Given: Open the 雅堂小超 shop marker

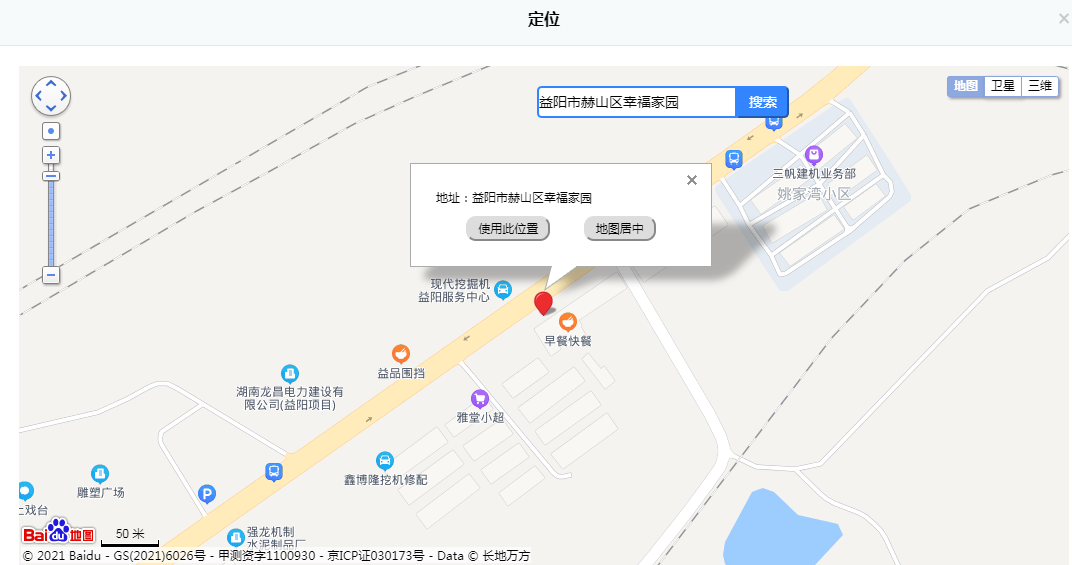Looking at the screenshot, I should (x=480, y=399).
